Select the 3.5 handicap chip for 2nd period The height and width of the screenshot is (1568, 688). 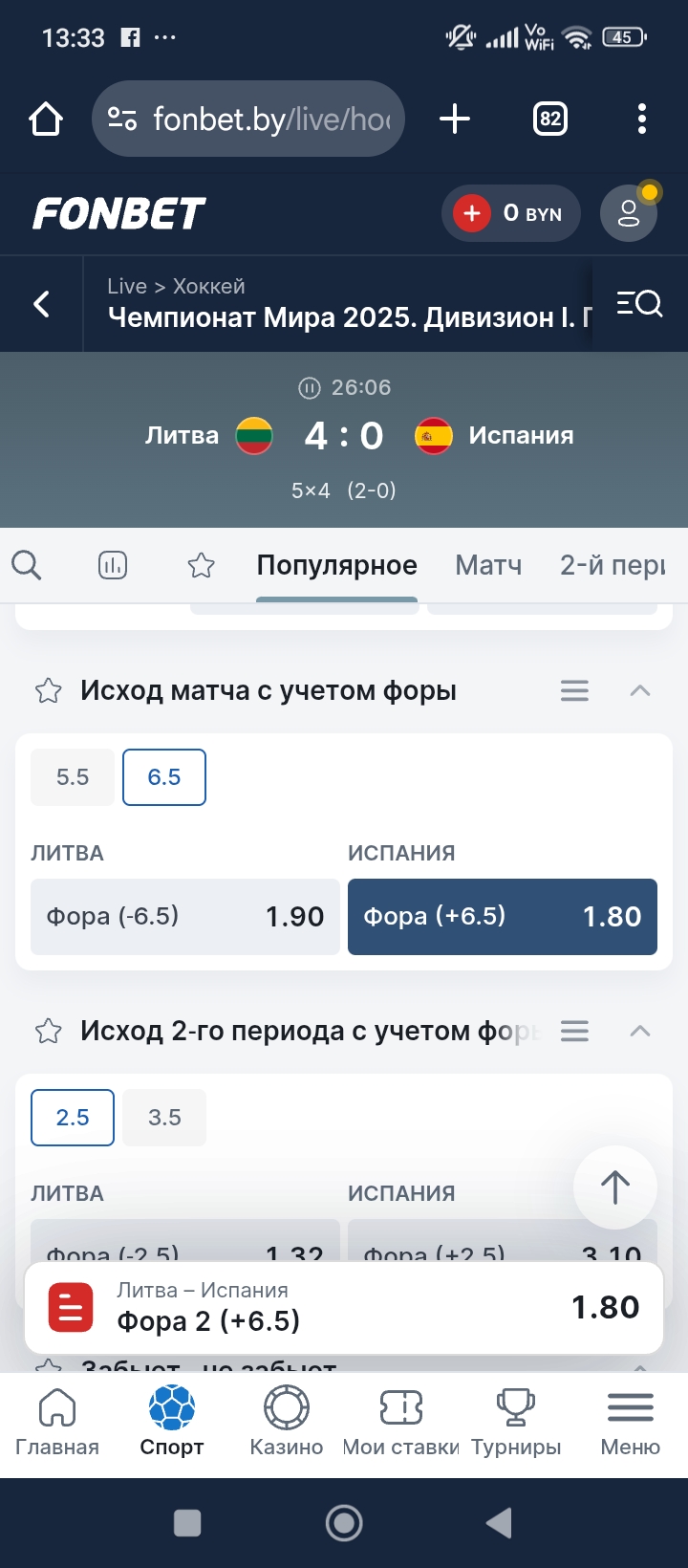pyautogui.click(x=164, y=1117)
